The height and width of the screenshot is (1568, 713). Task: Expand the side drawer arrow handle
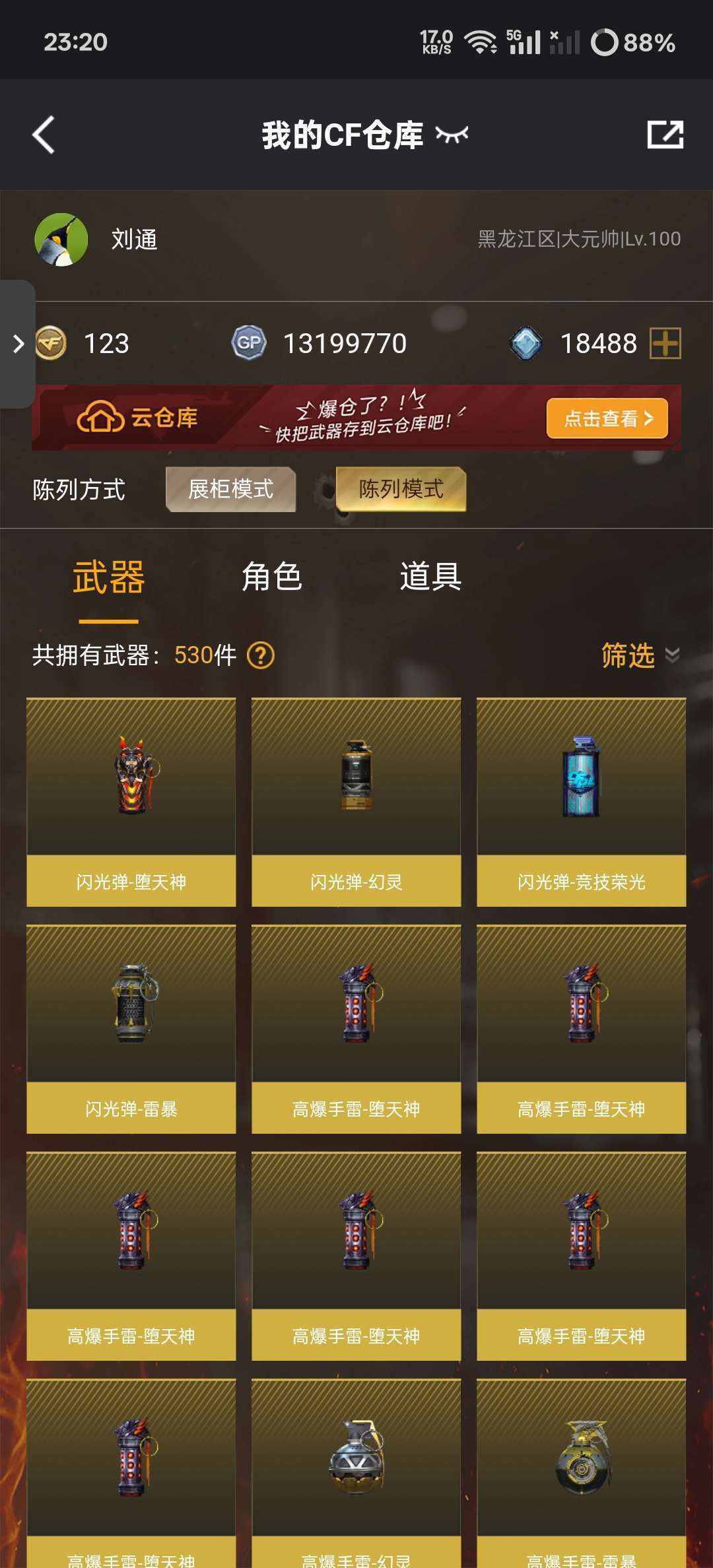click(18, 344)
